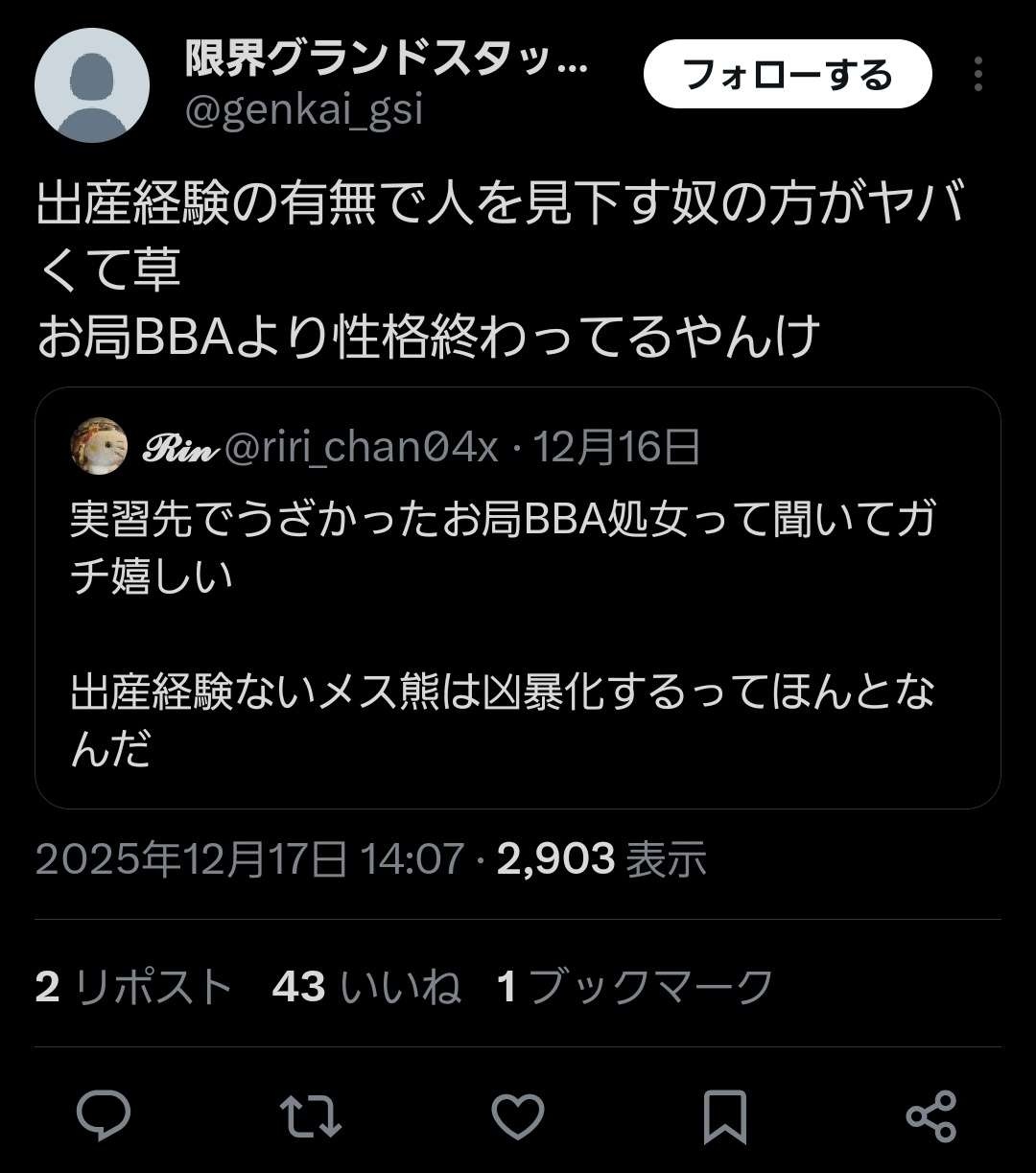Bookmark this post
The height and width of the screenshot is (1173, 1036).
pos(725,1115)
